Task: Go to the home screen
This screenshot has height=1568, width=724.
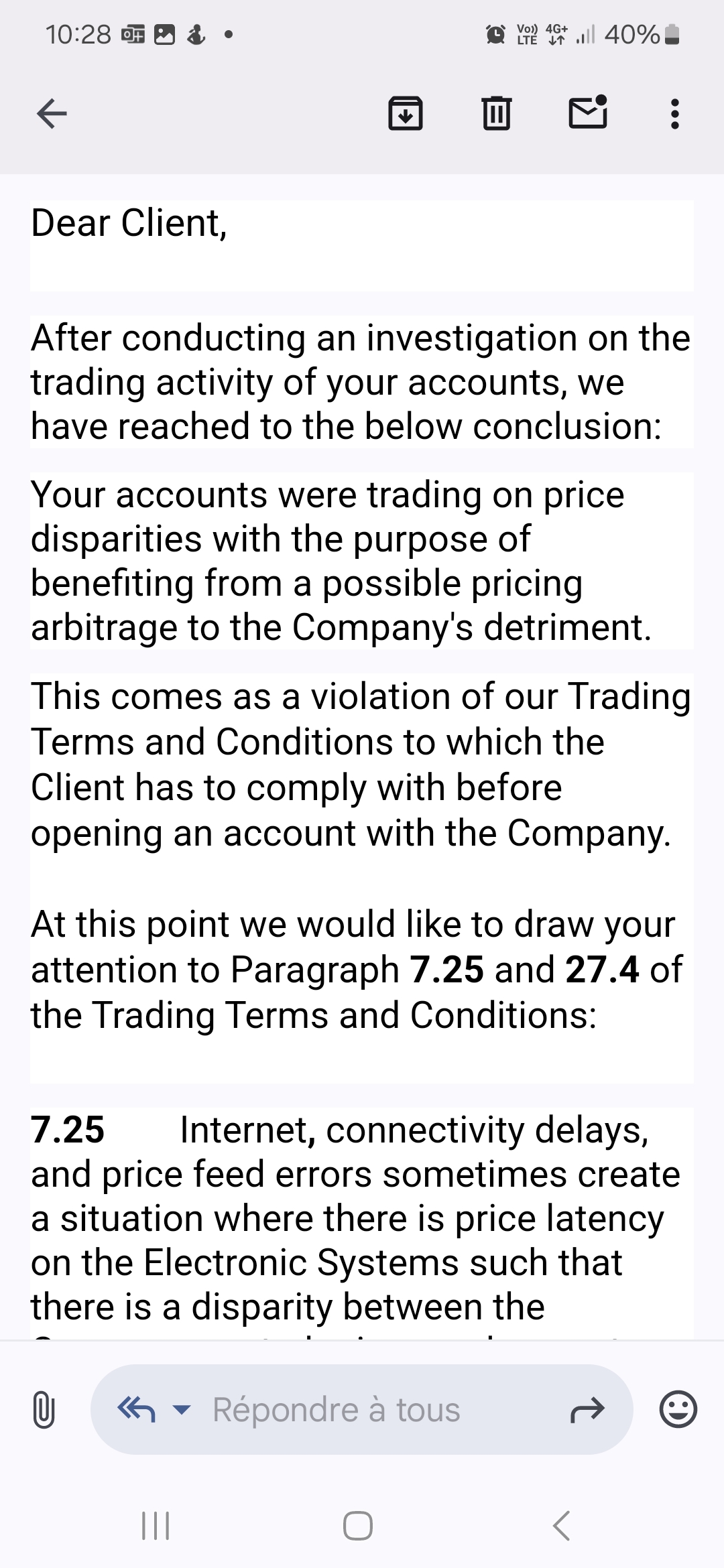Action: (358, 1526)
